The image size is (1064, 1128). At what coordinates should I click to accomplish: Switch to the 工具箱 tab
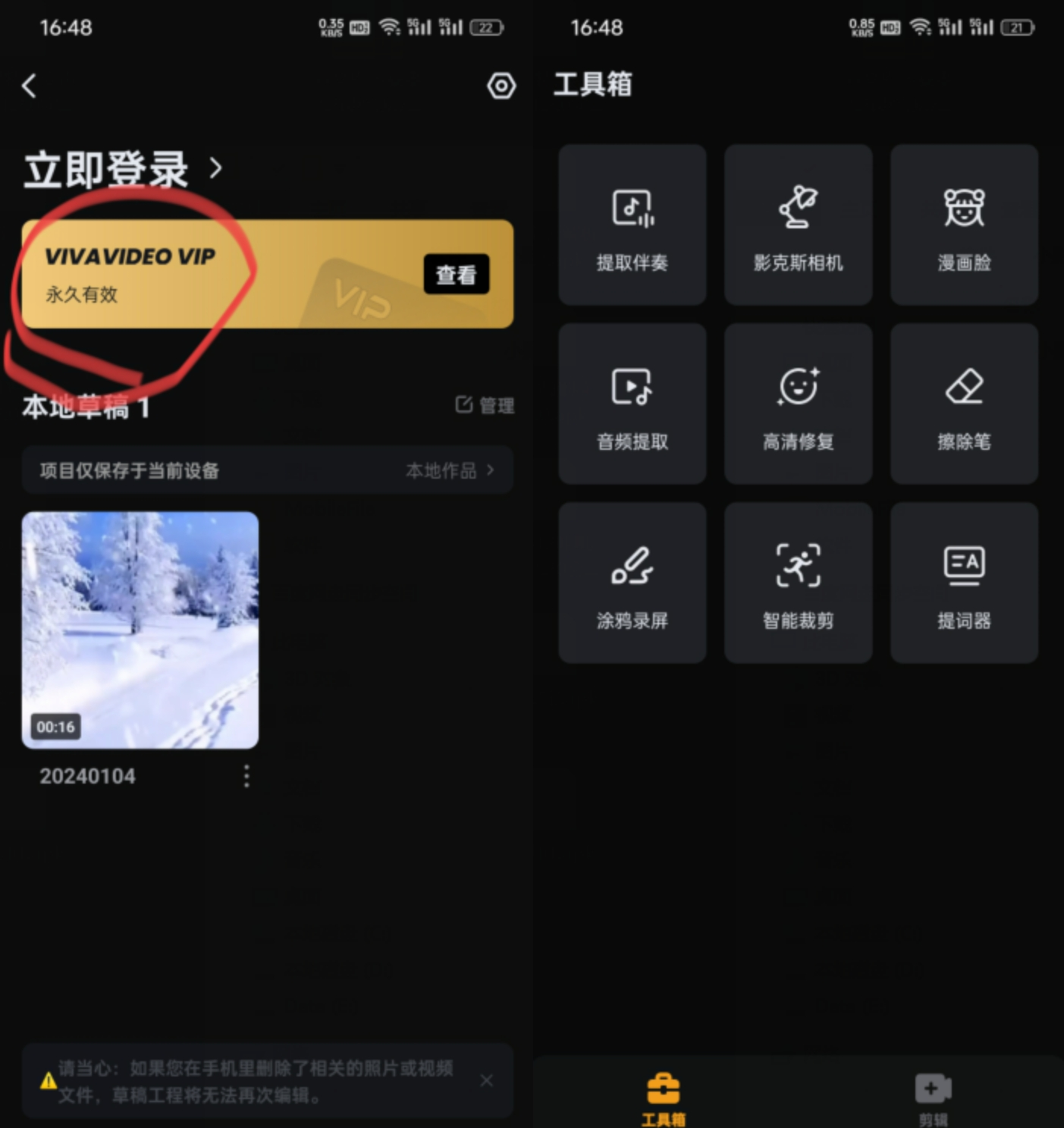tap(664, 1098)
